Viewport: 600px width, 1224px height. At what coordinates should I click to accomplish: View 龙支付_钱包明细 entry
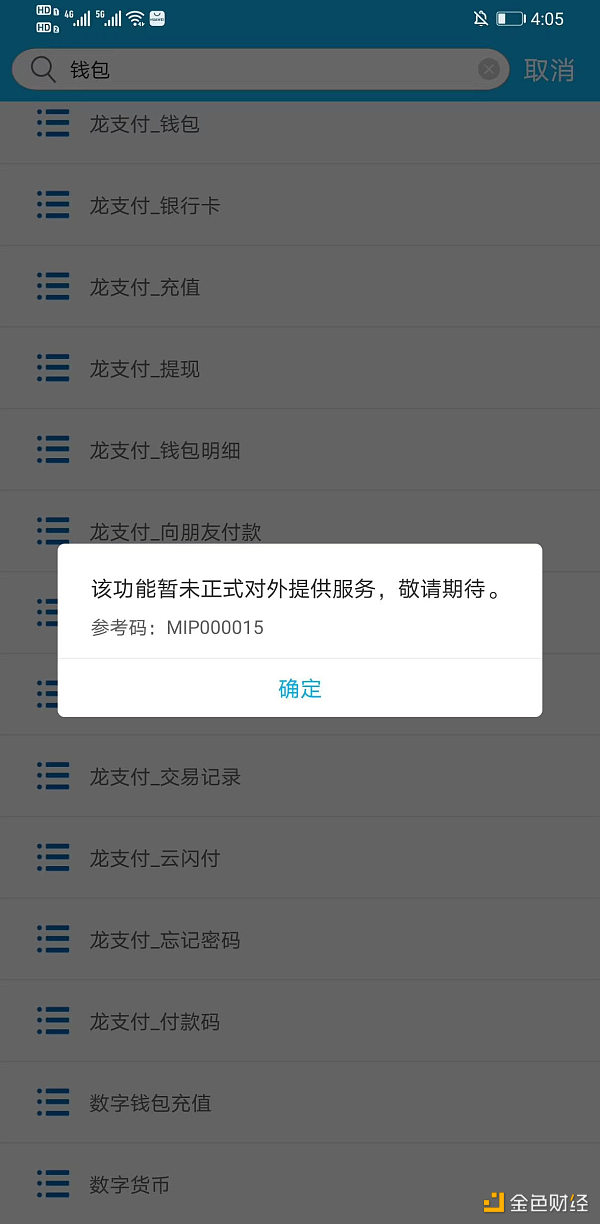coord(300,450)
